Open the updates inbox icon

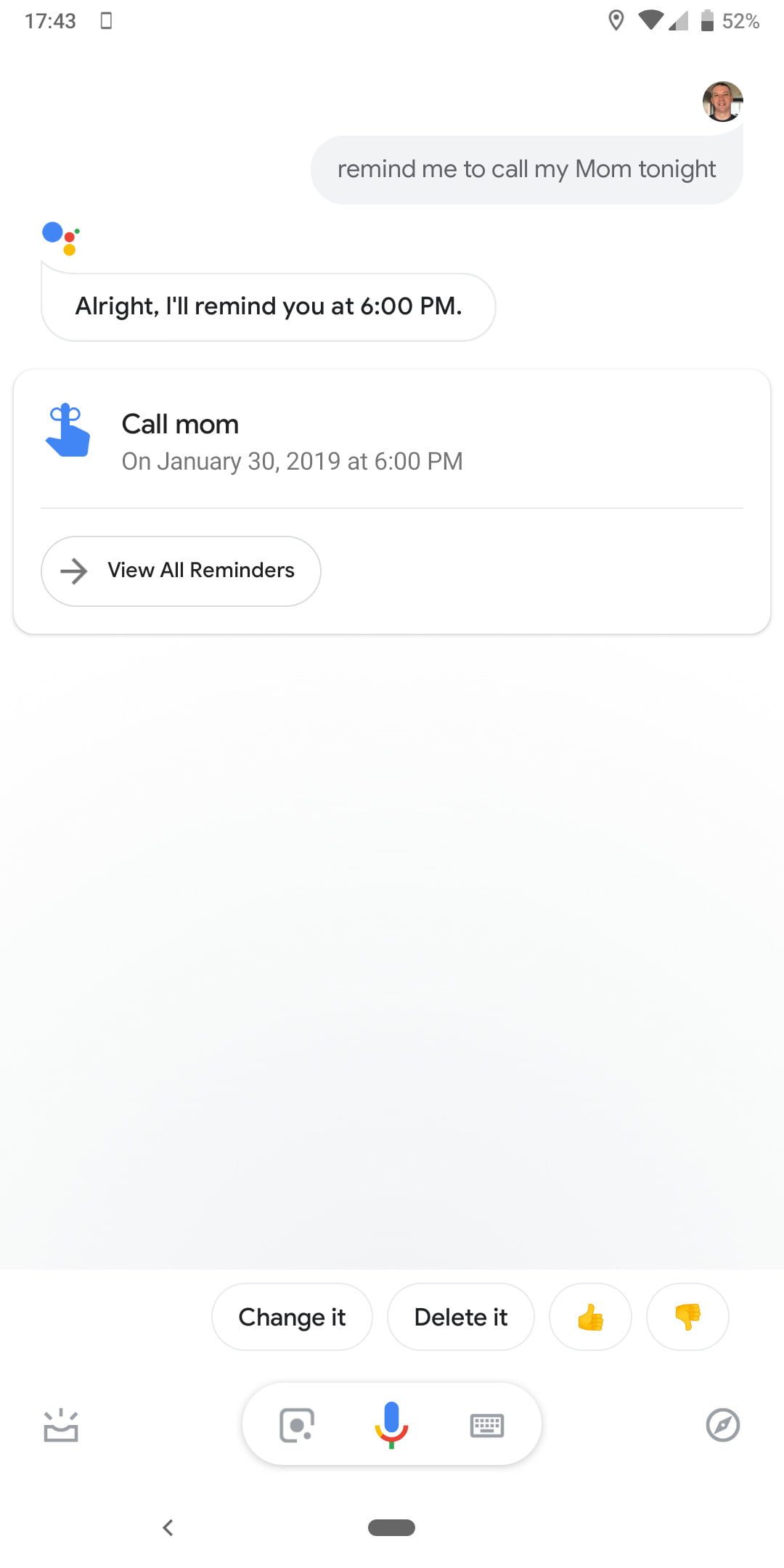coord(61,1425)
